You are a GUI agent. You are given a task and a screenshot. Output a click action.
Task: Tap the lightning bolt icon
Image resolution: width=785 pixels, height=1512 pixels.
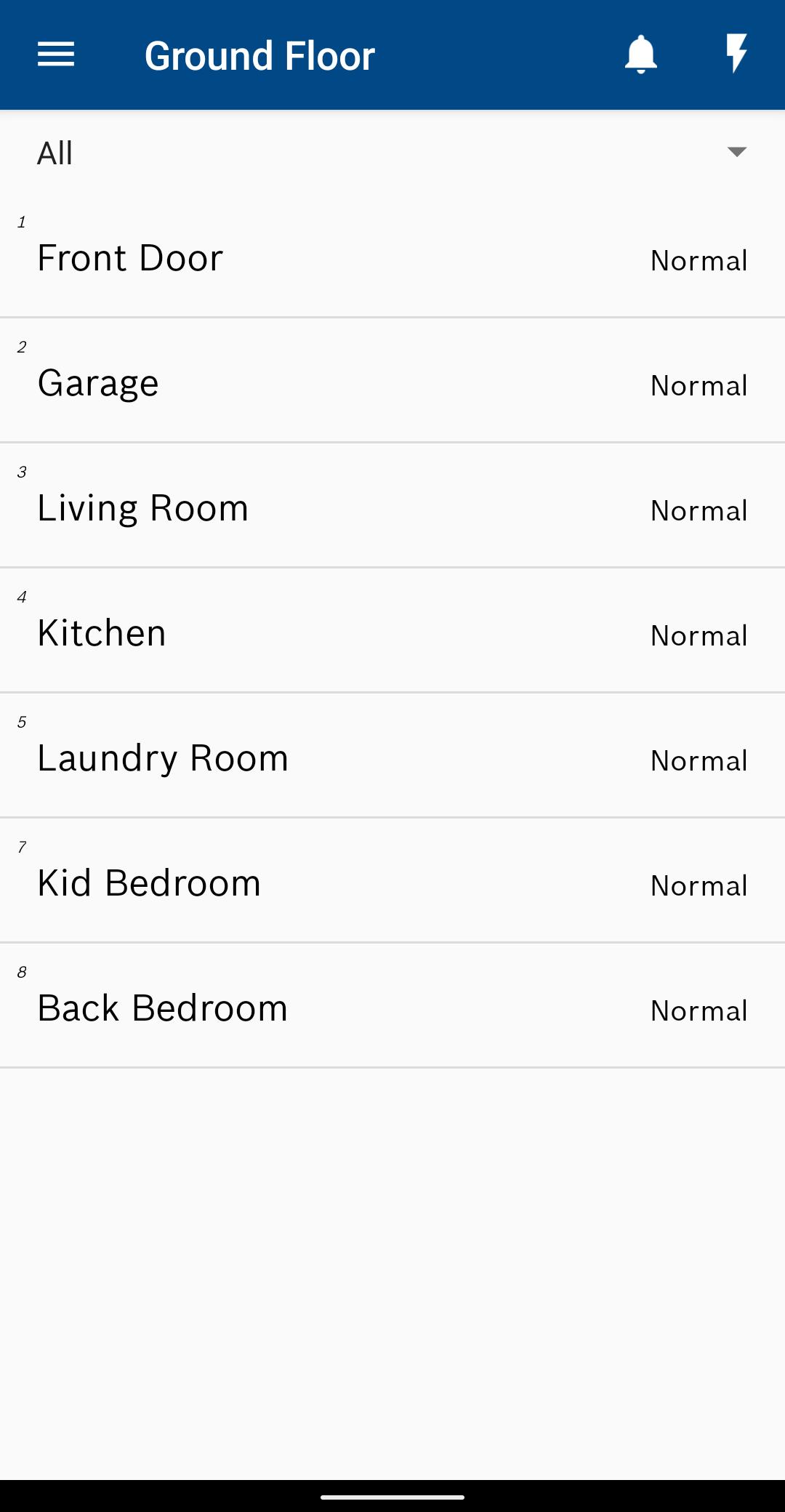[736, 55]
